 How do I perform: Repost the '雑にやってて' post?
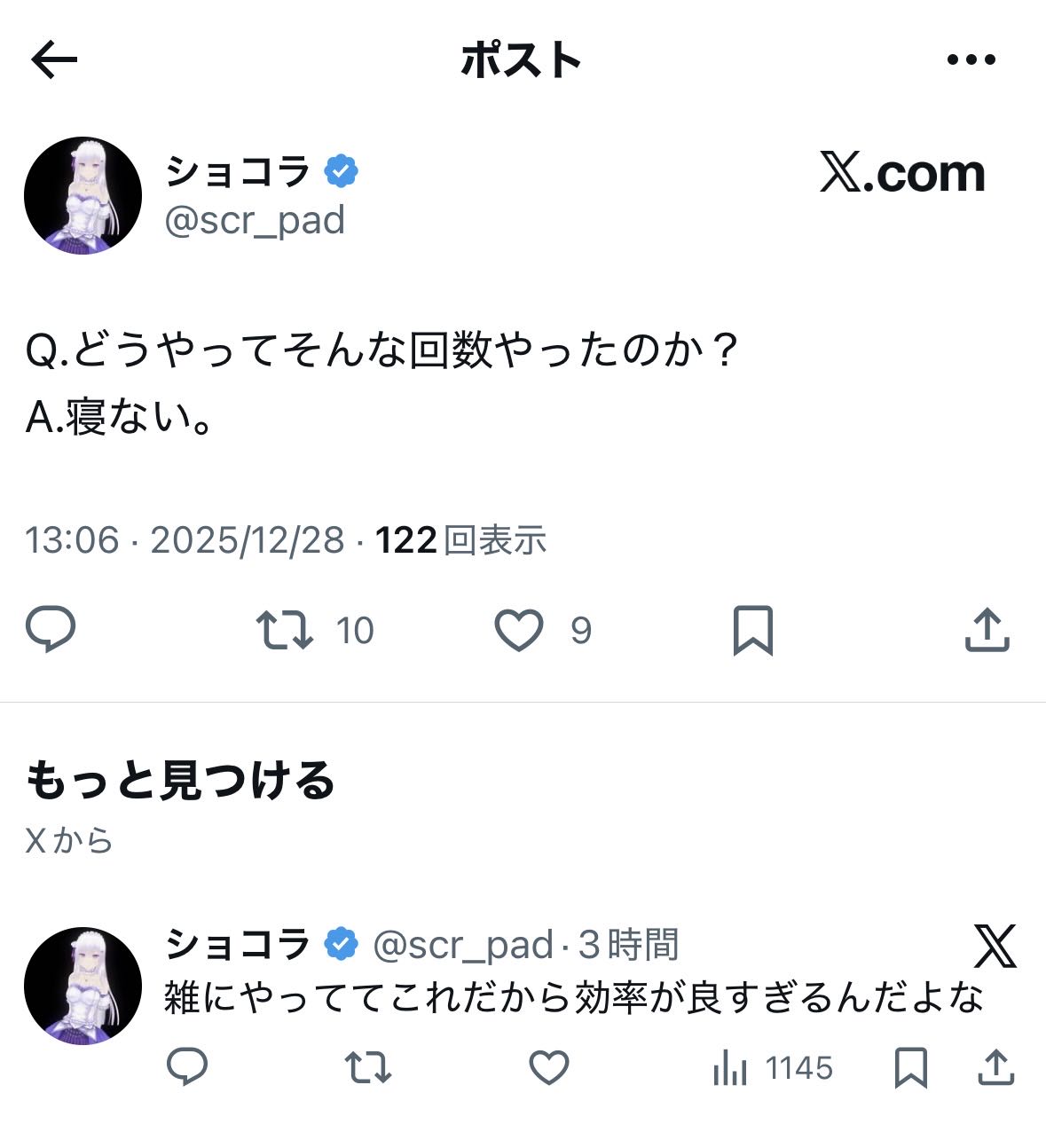point(367,1066)
